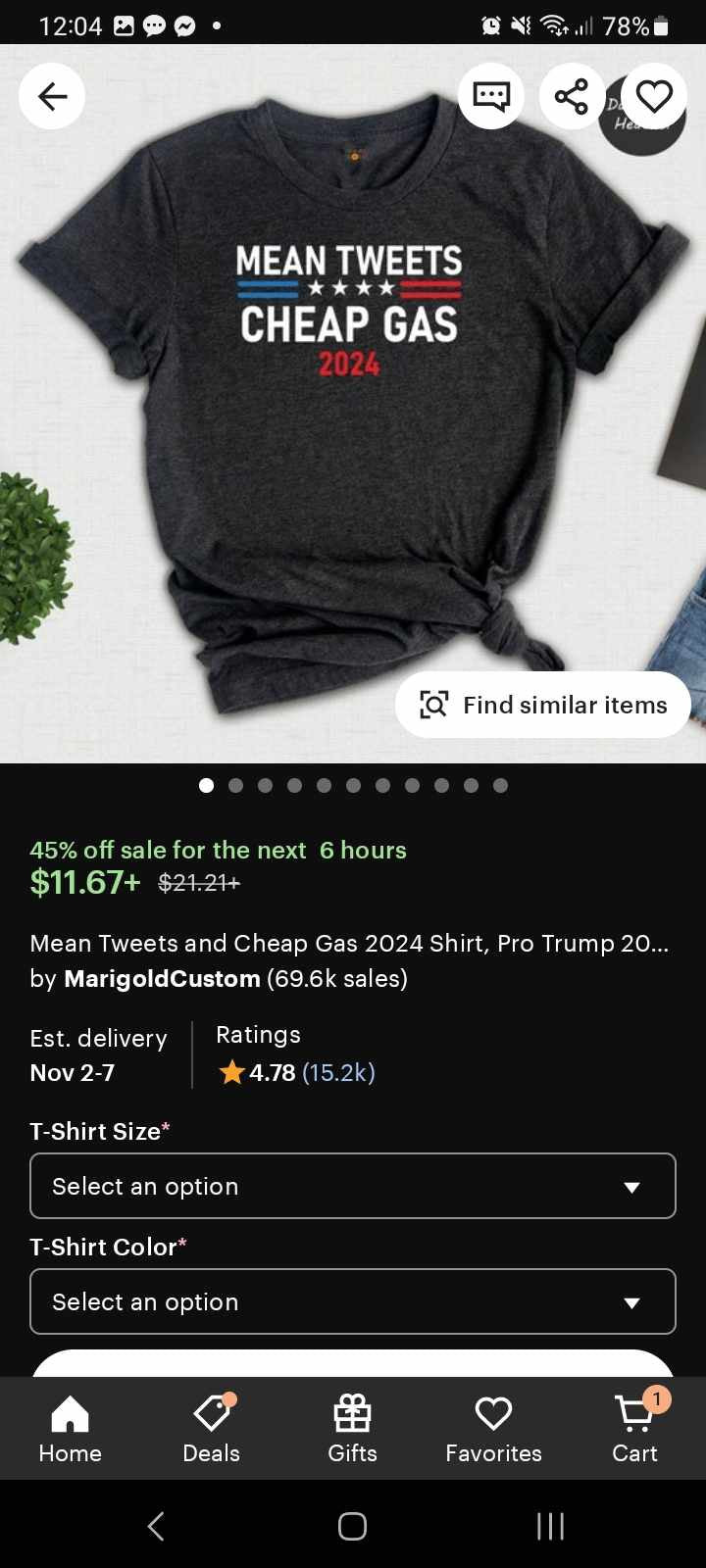The width and height of the screenshot is (706, 1568).
Task: Switch to the Home tab
Action: click(x=71, y=1429)
